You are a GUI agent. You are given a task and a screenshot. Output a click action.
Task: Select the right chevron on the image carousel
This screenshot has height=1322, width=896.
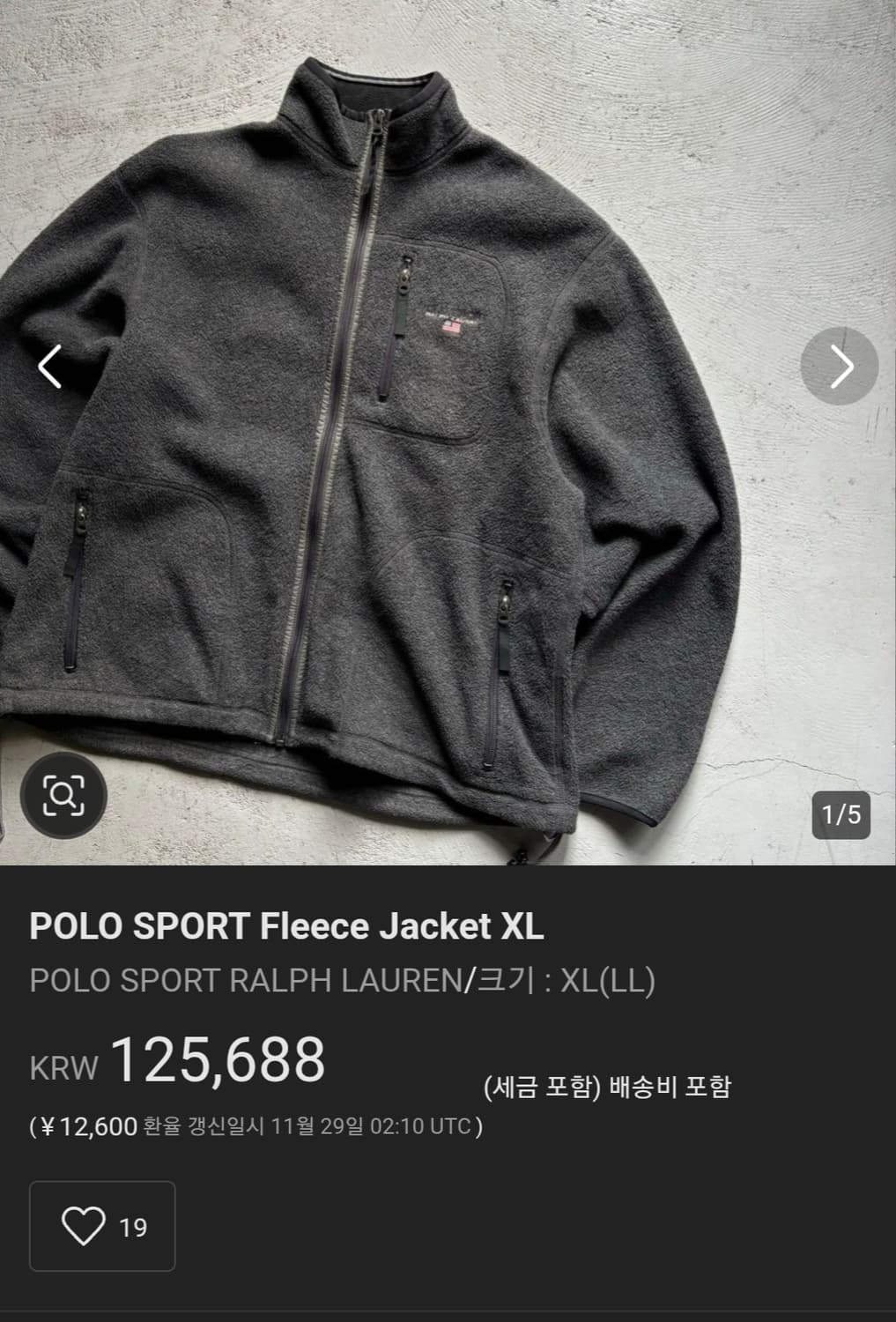pyautogui.click(x=839, y=365)
